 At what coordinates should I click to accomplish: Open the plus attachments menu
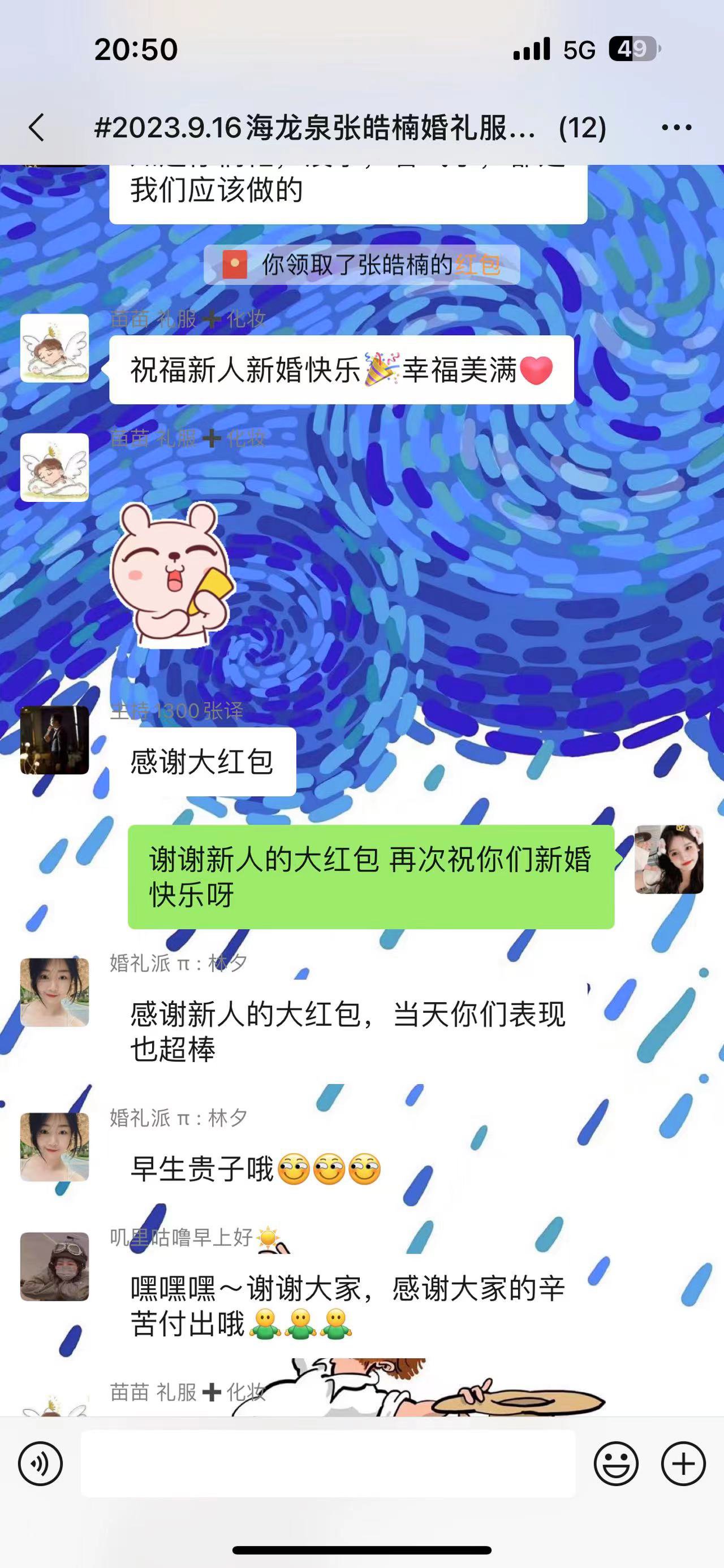coord(683,1463)
